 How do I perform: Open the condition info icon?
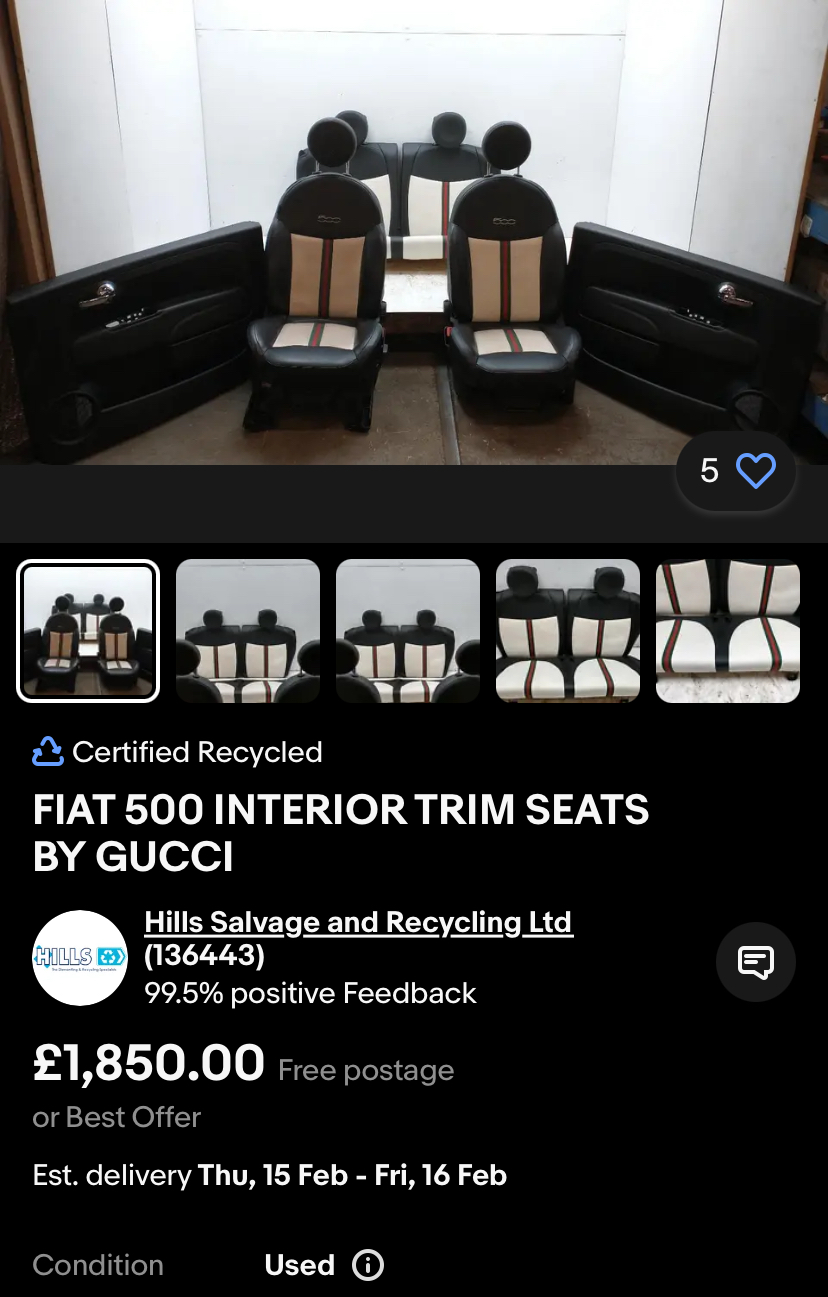(368, 1265)
